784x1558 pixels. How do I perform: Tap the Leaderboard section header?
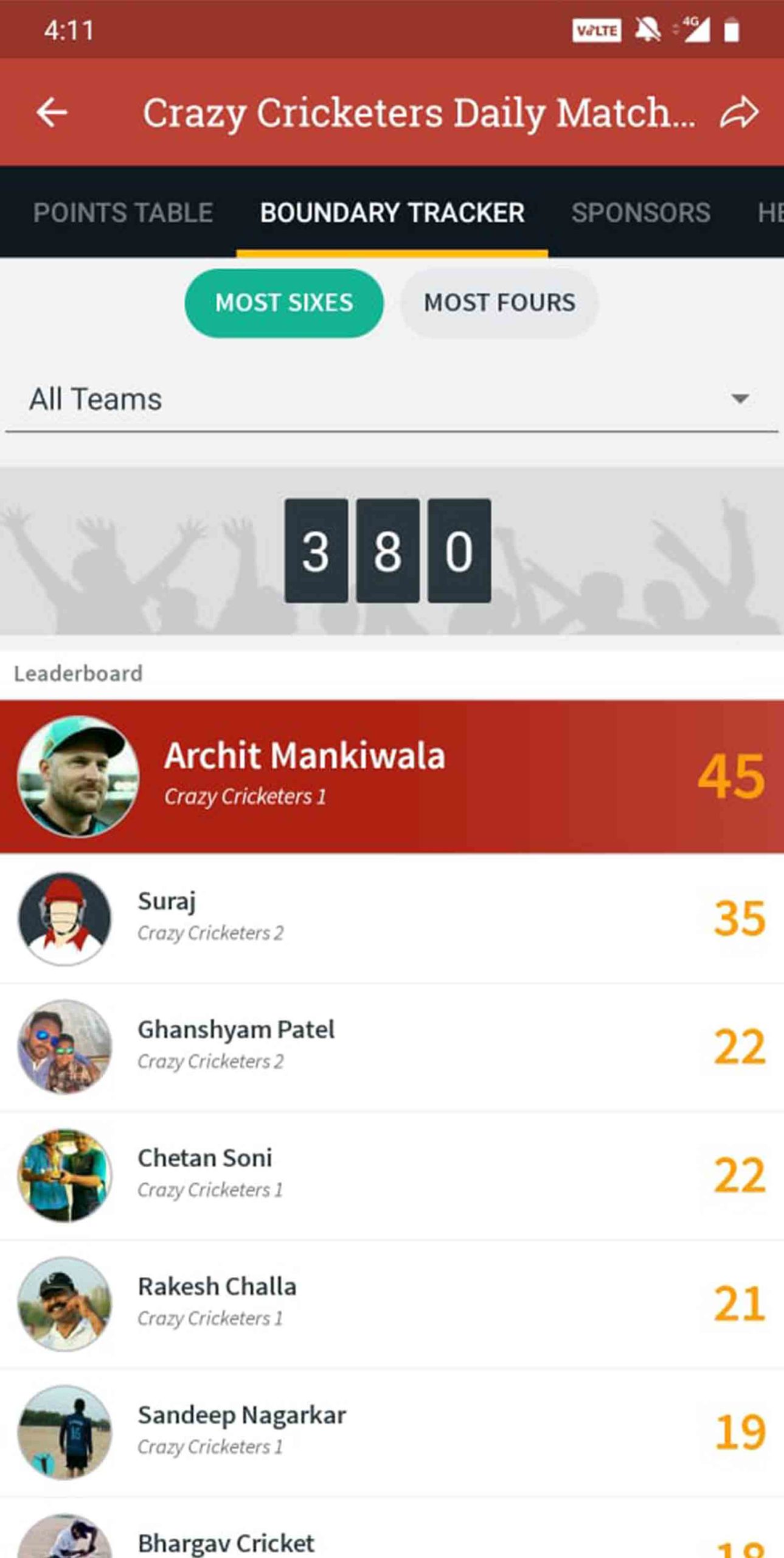78,674
